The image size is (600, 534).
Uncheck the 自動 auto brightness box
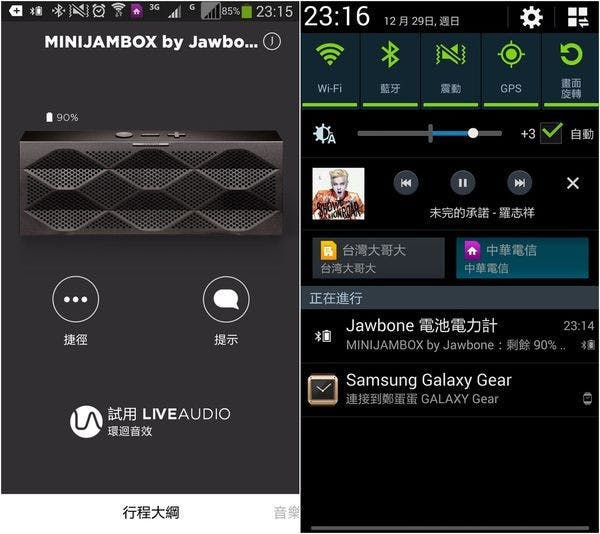[x=551, y=133]
